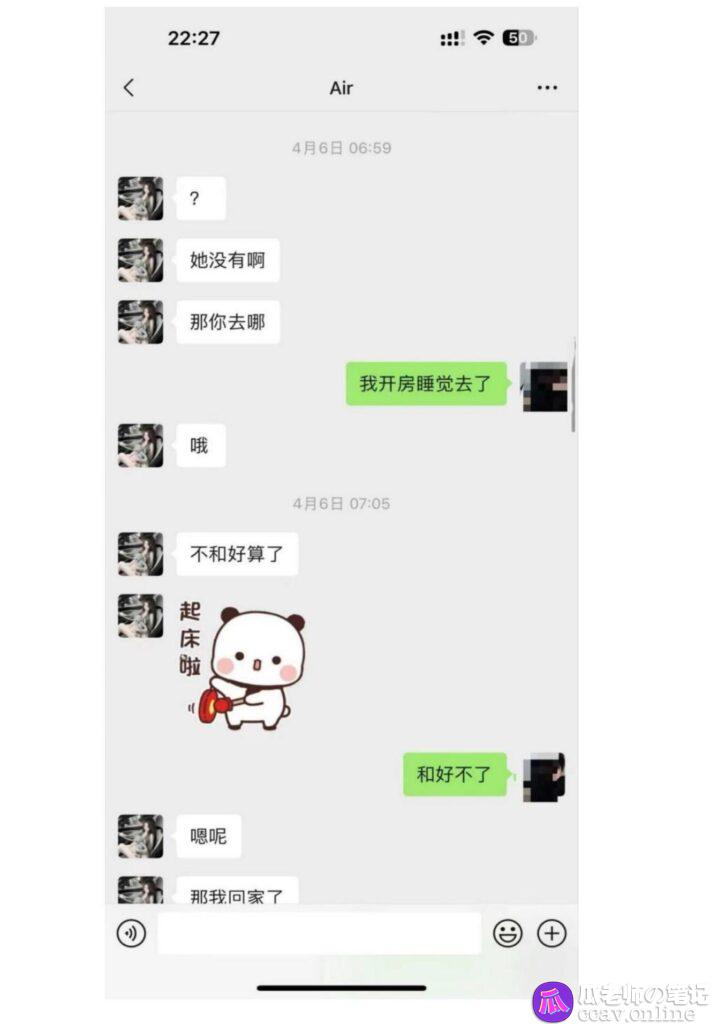This screenshot has height=1024, width=724.
Task: Open contact avatar beside "她没有啊"
Action: tap(141, 261)
